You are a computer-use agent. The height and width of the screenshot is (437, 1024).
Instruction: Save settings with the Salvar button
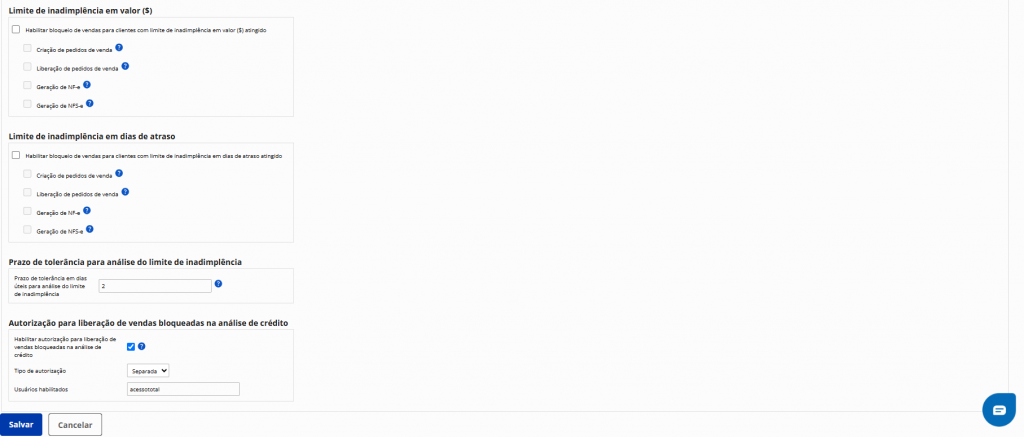(x=21, y=424)
